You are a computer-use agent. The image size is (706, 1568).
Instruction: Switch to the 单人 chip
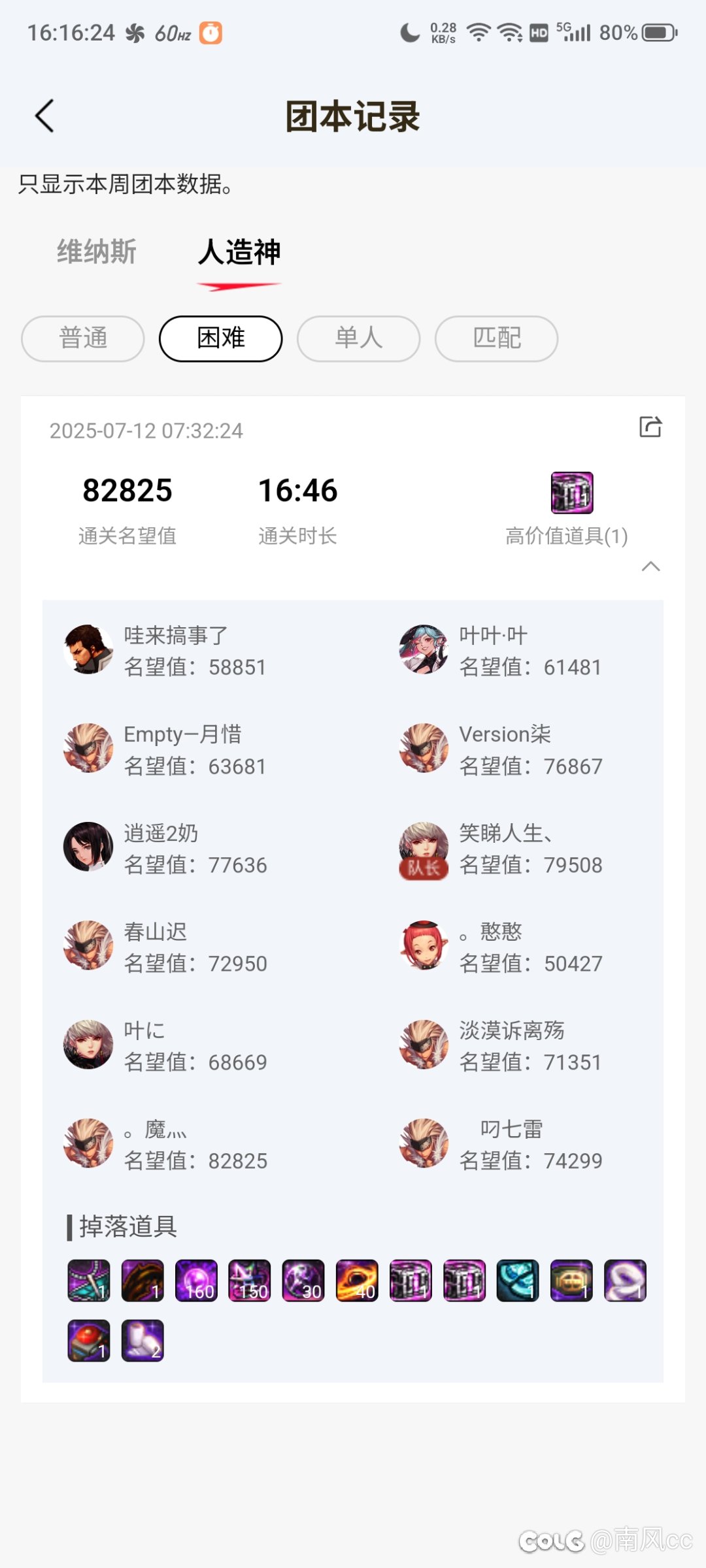[359, 338]
